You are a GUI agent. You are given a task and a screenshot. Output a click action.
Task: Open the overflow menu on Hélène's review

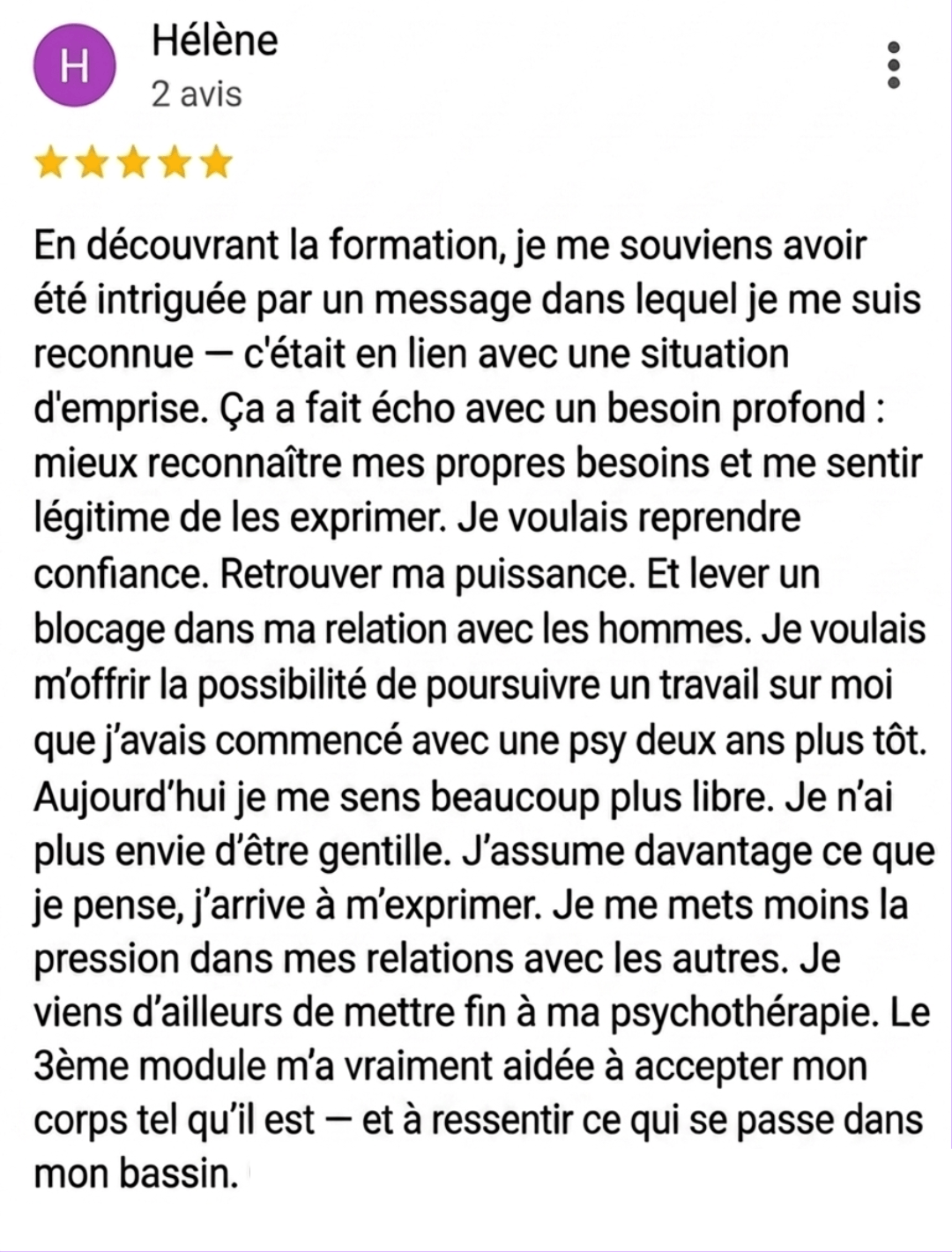[893, 65]
